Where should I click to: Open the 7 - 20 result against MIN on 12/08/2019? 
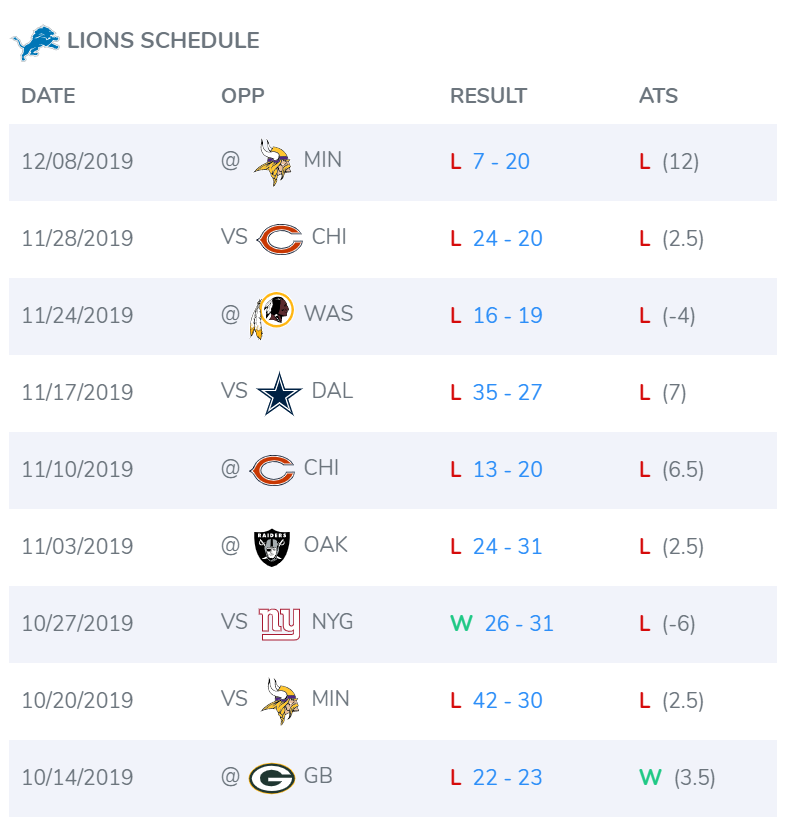pos(501,161)
